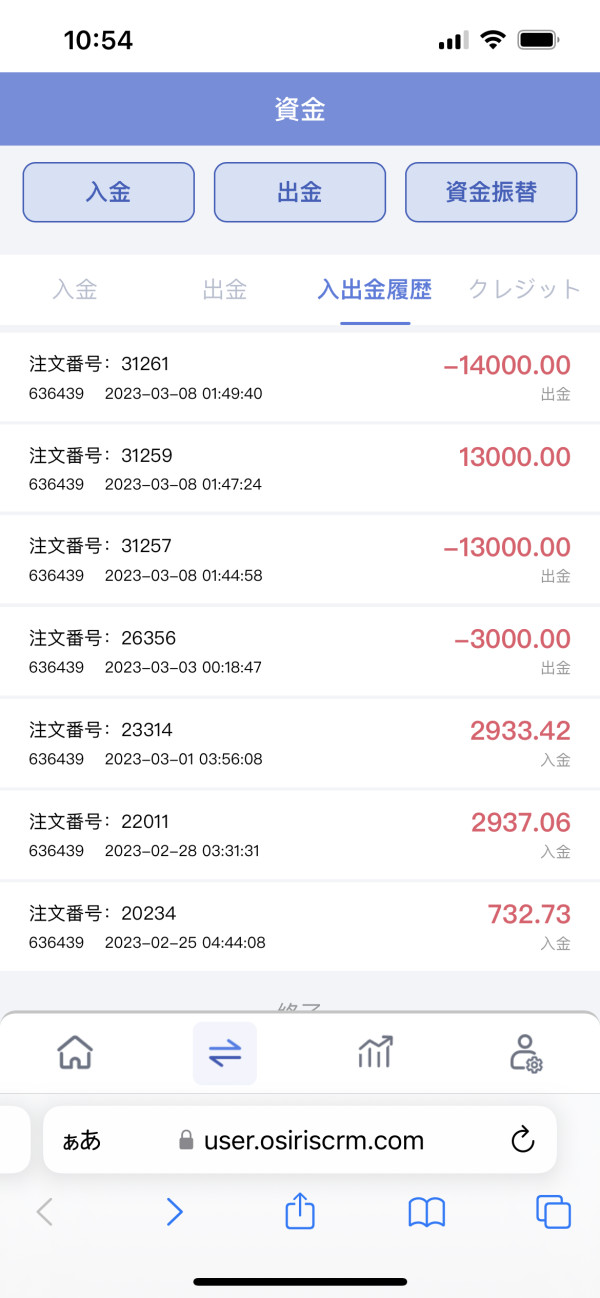Open Safari's ぁあ page settings menu
Screen dimensions: 600x1298
tap(82, 1140)
